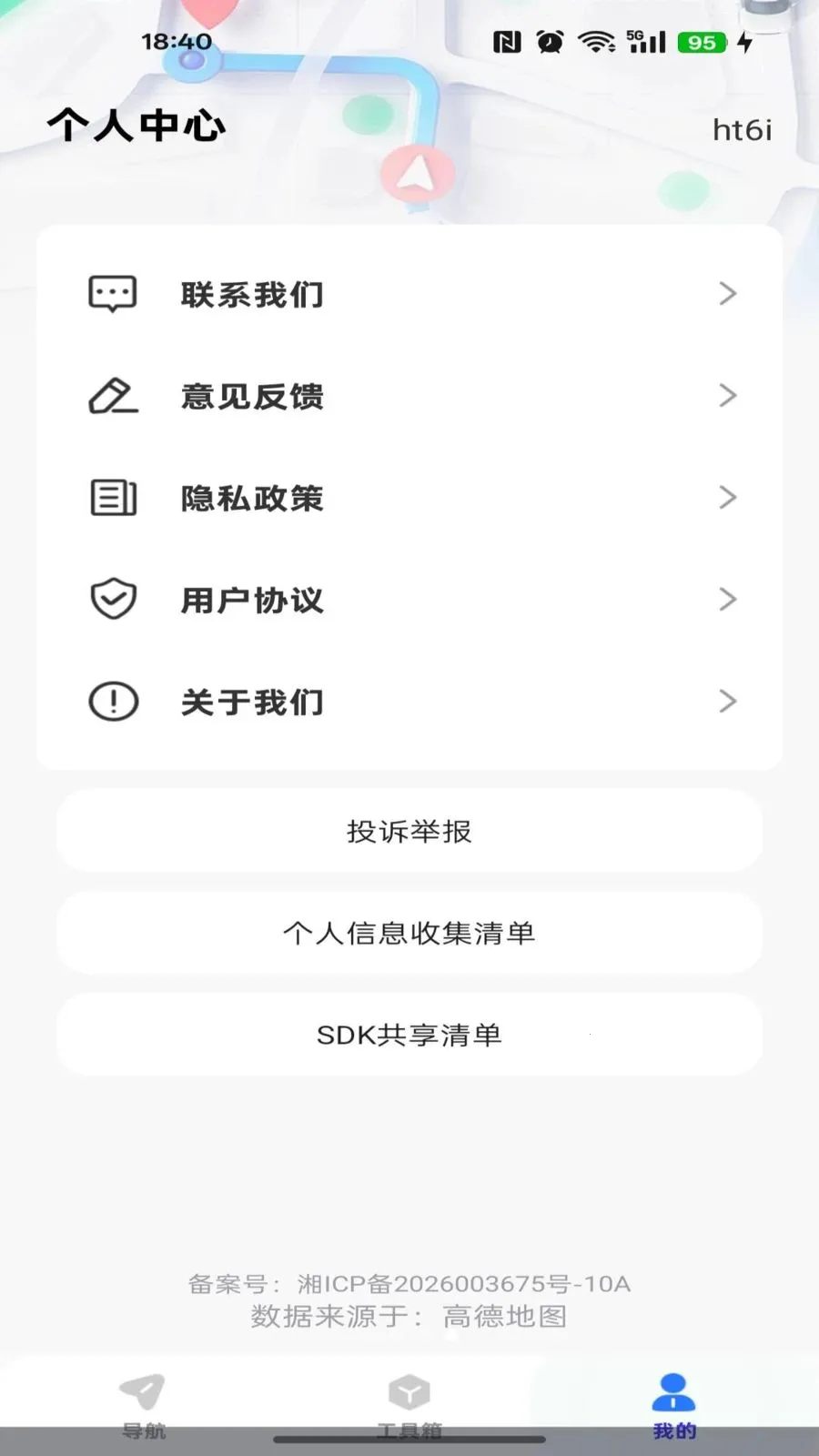Open 隐私政策 using its arrow chevron
This screenshot has height=1456, width=819.
(728, 497)
